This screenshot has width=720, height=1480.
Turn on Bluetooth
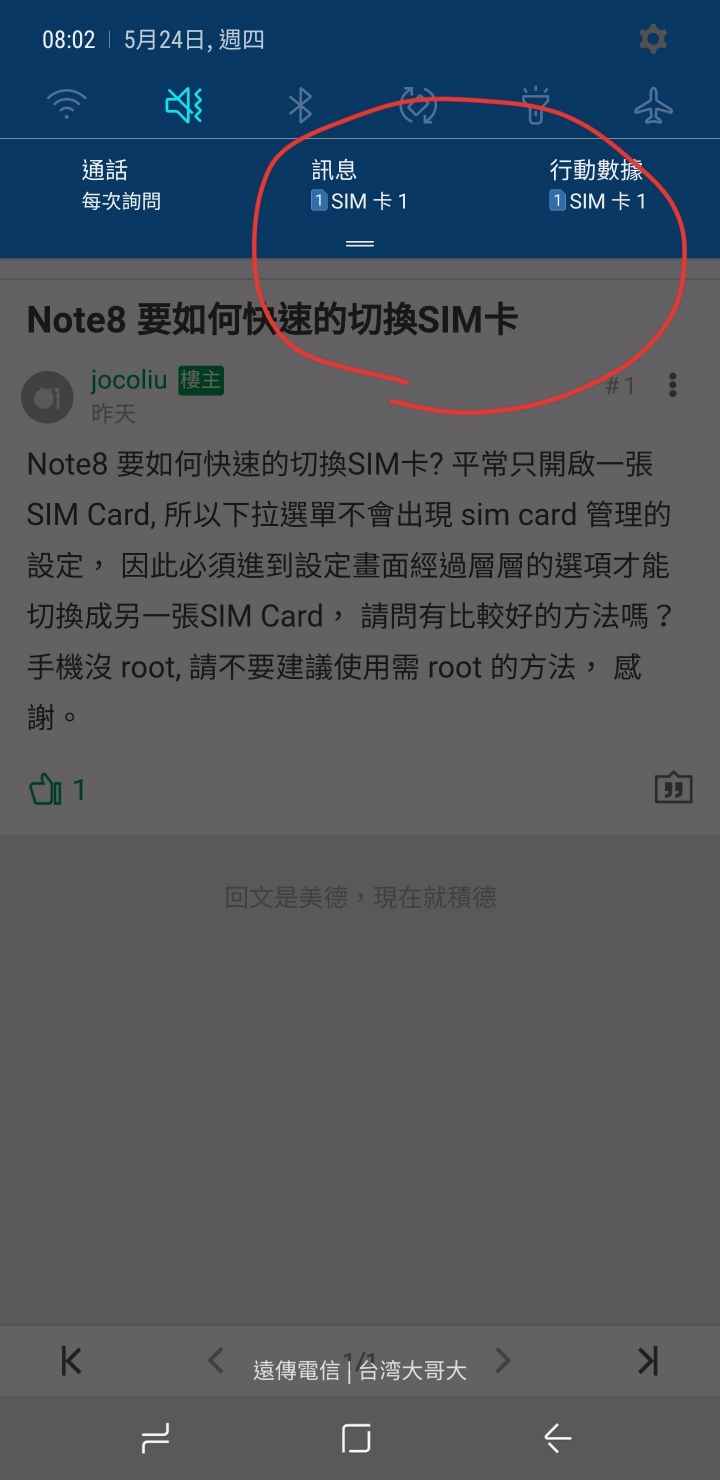coord(301,105)
